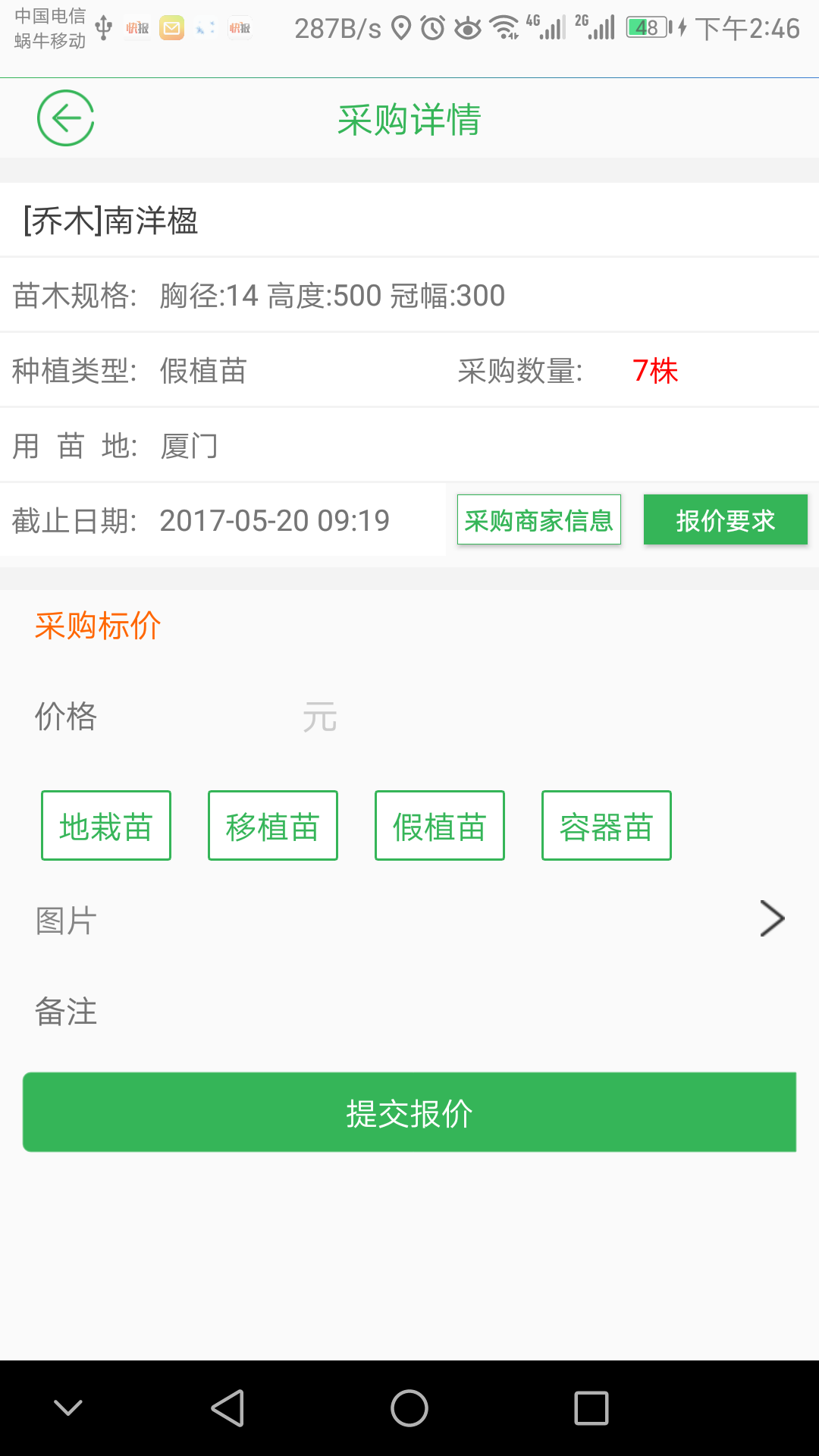Return to the system home screen
This screenshot has height=1456, width=819.
409,1408
